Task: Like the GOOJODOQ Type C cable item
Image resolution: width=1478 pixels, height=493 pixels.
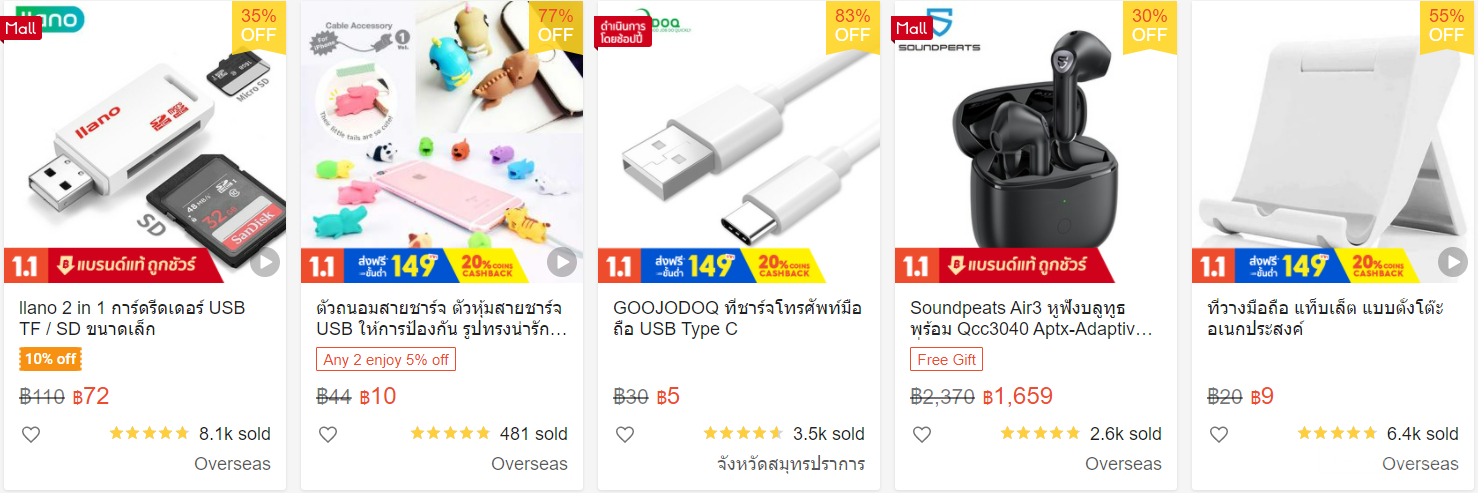Action: (x=625, y=434)
